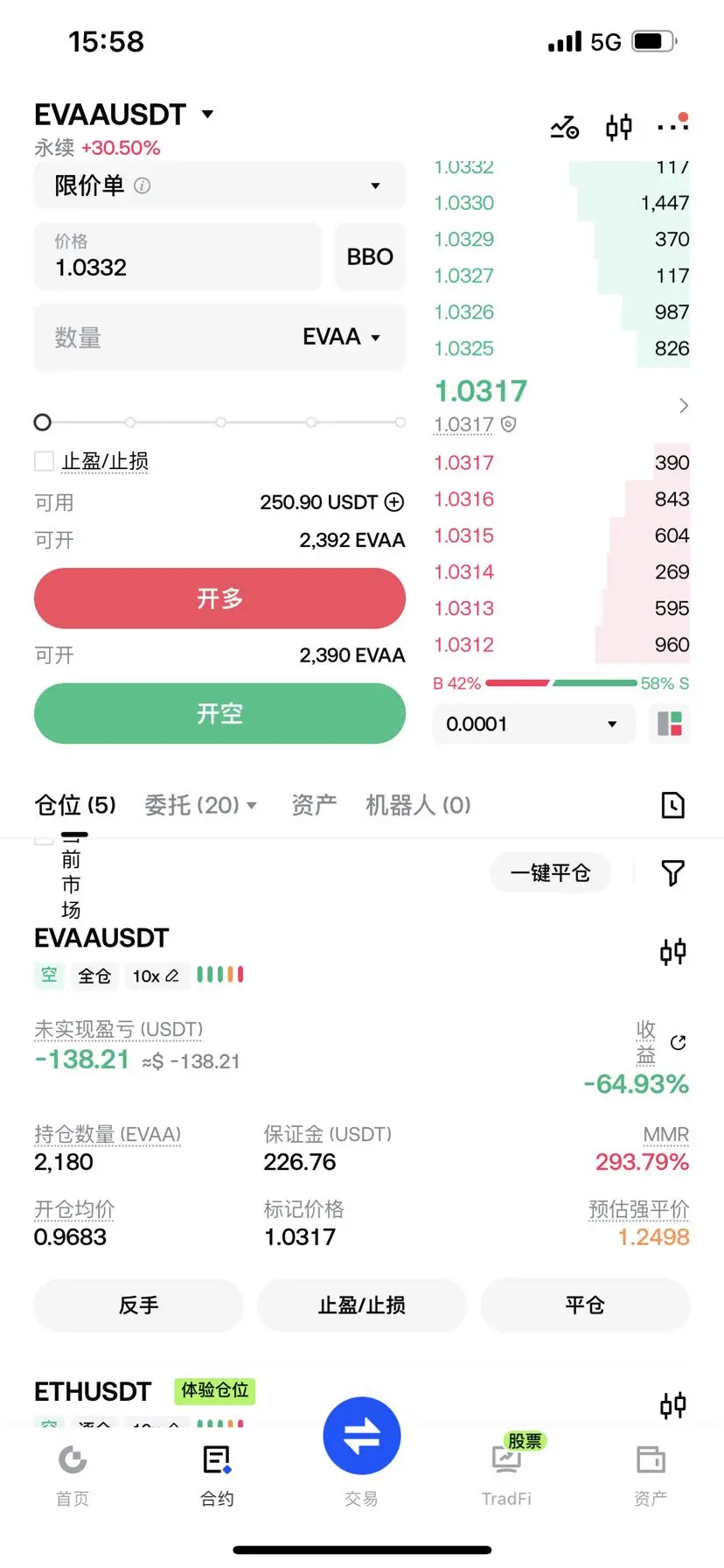
Task: Tap 一键平仓 to close all positions
Action: pos(550,873)
